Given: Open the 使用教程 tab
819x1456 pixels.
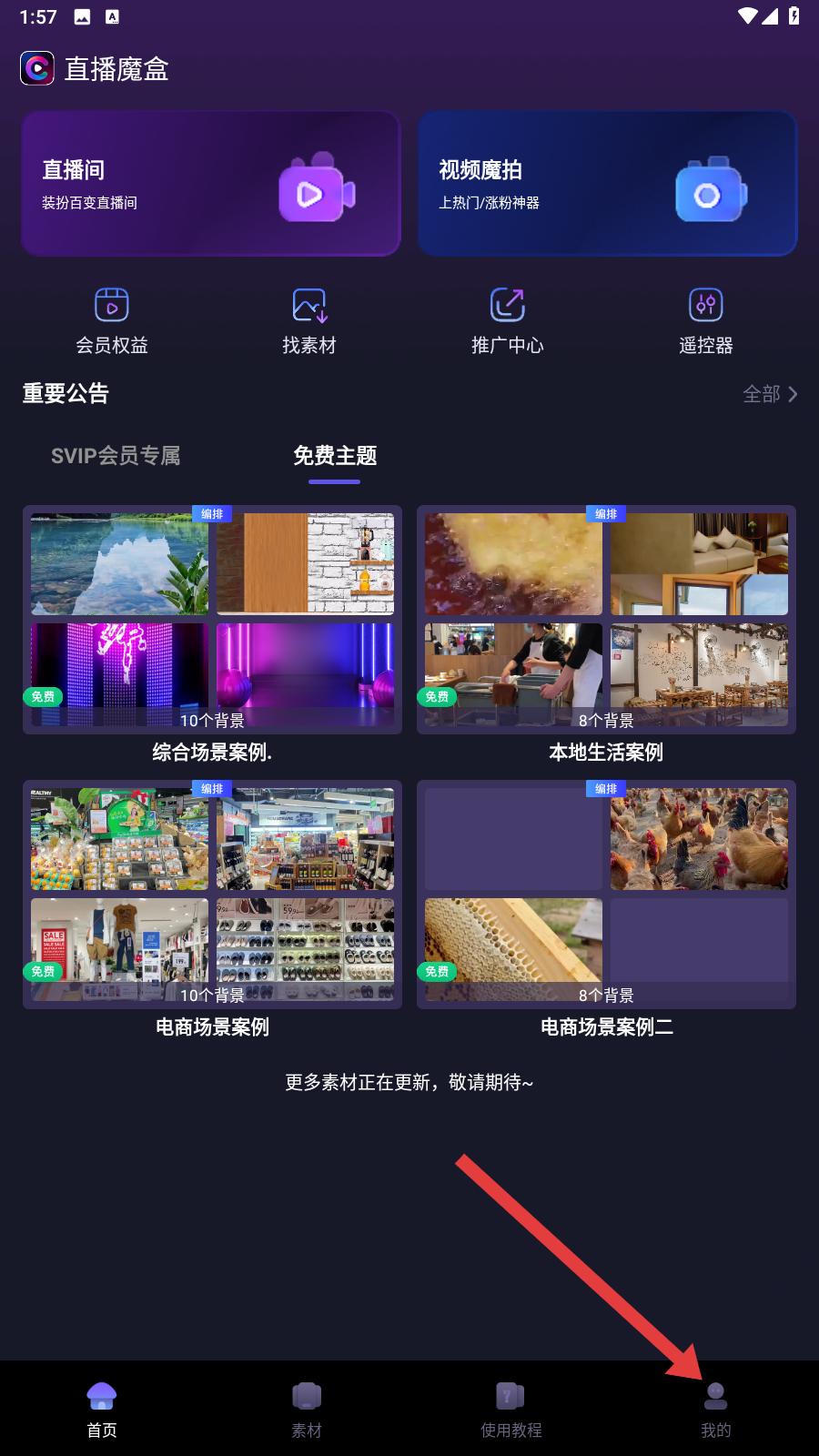Looking at the screenshot, I should pos(511,1409).
